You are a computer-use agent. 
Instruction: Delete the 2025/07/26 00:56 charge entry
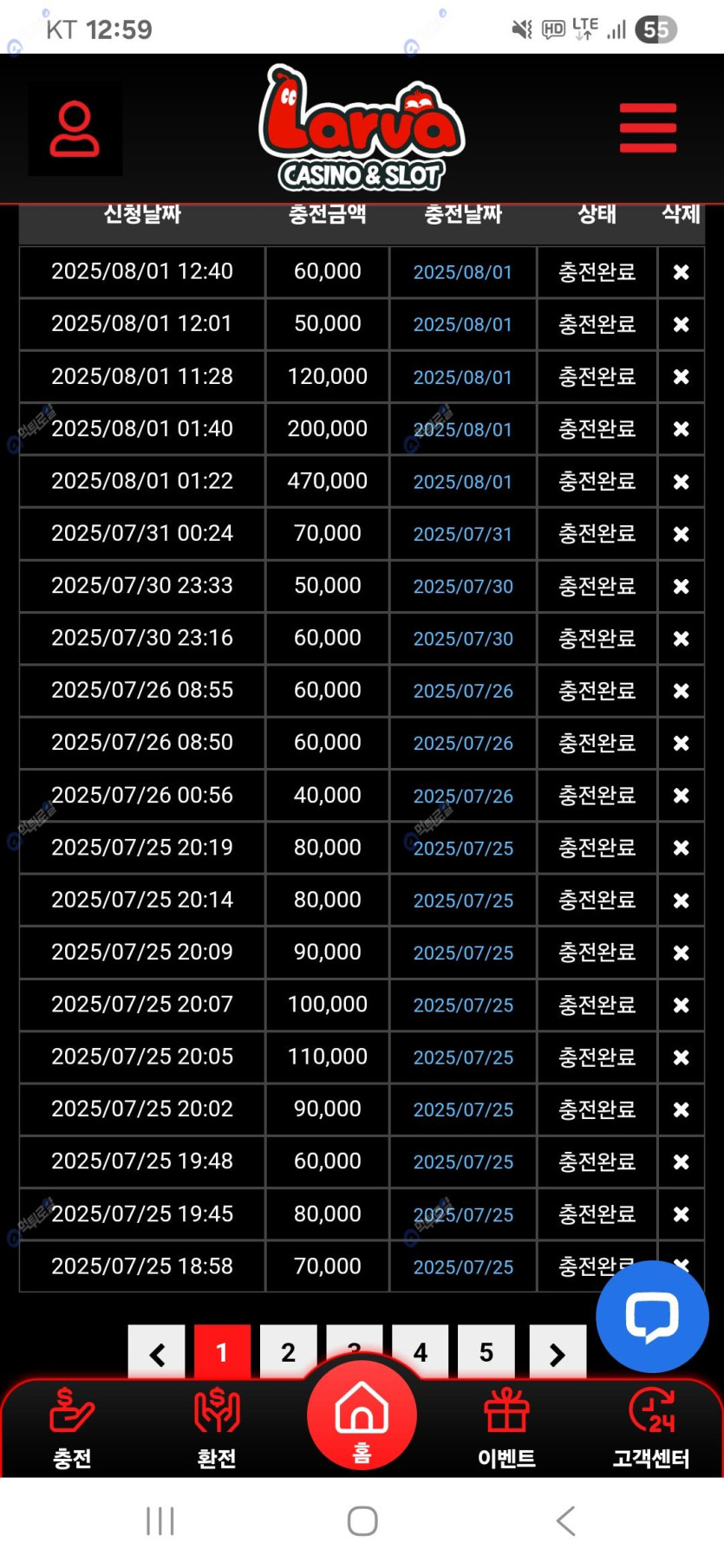(681, 796)
